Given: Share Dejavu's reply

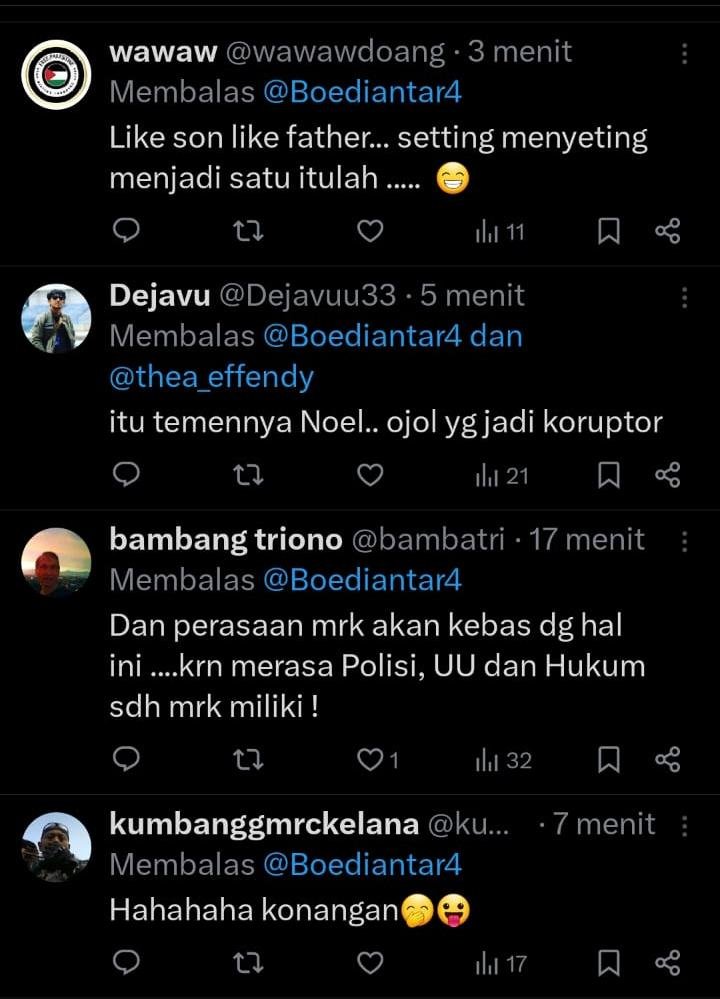Looking at the screenshot, I should tap(667, 476).
